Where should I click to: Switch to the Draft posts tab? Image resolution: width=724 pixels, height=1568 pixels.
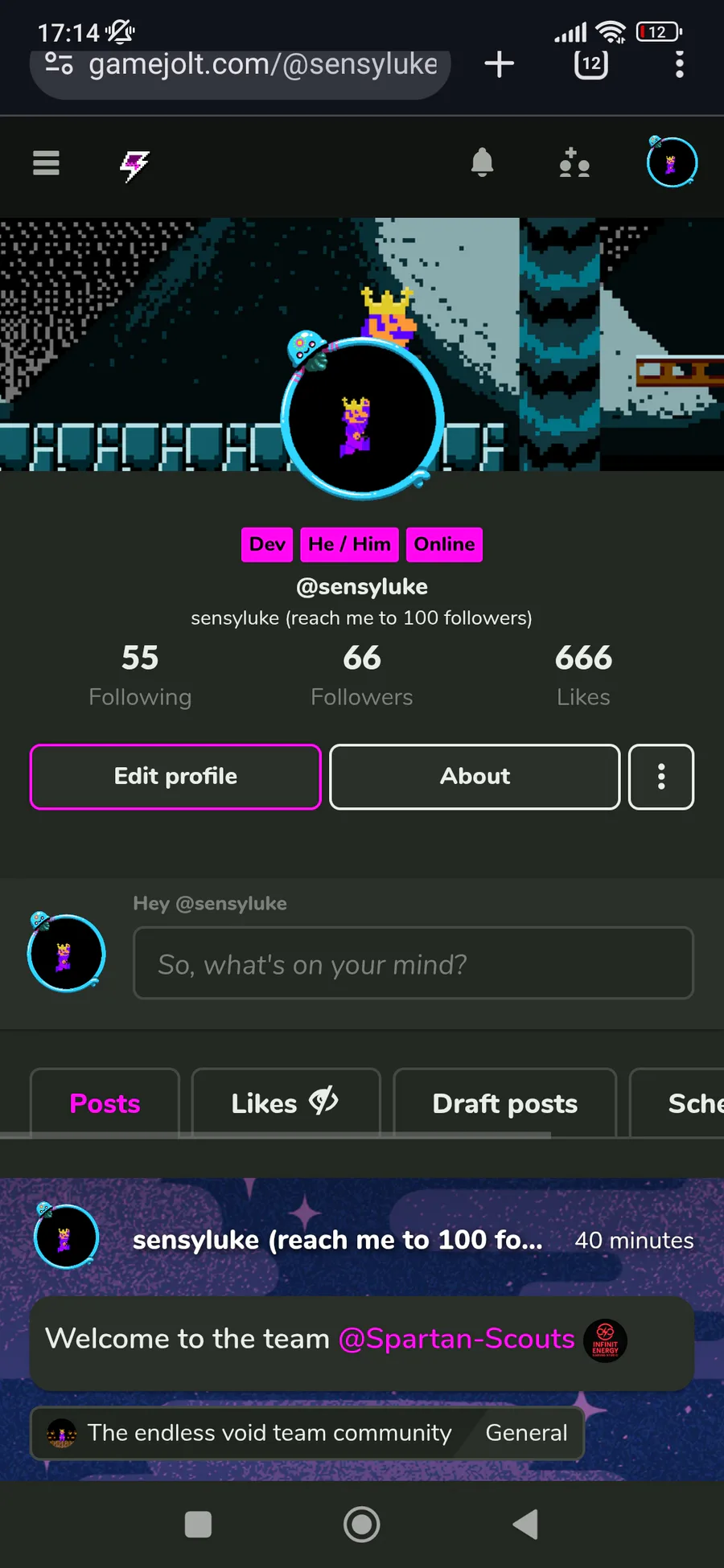504,1103
